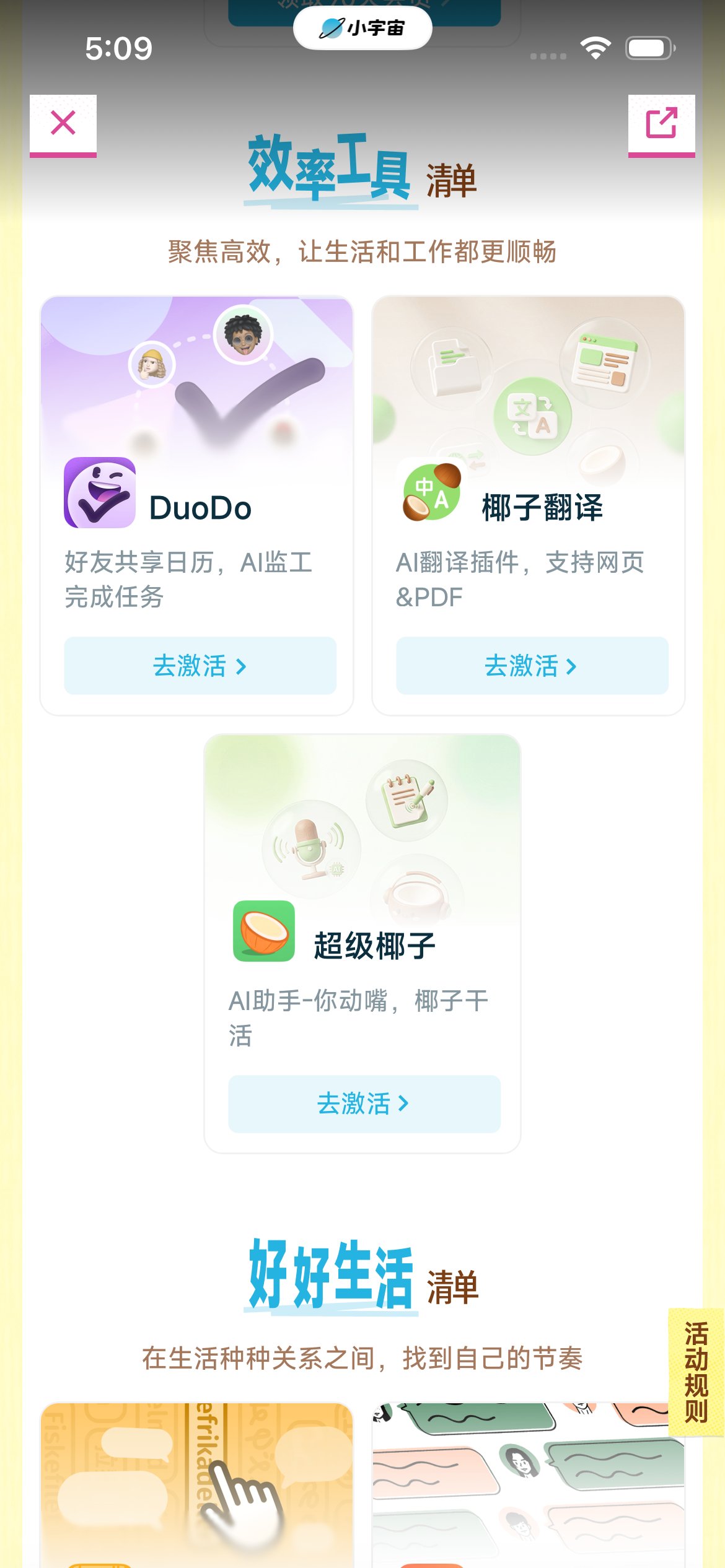Image resolution: width=725 pixels, height=1568 pixels.
Task: Close this promotion page
Action: click(63, 124)
